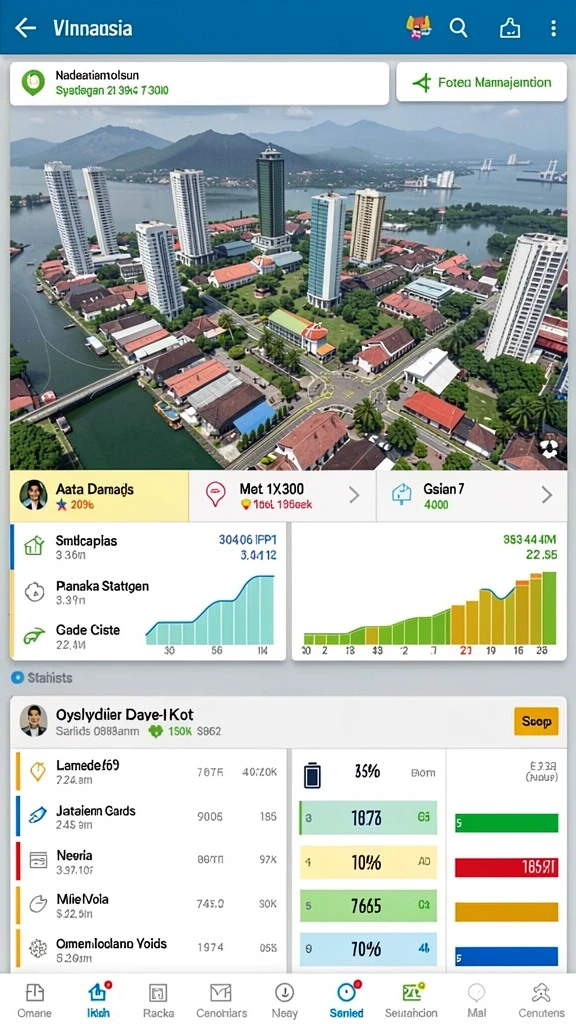Image resolution: width=576 pixels, height=1024 pixels.
Task: Tap the Foten Mamajemtion button
Action: pos(481,82)
